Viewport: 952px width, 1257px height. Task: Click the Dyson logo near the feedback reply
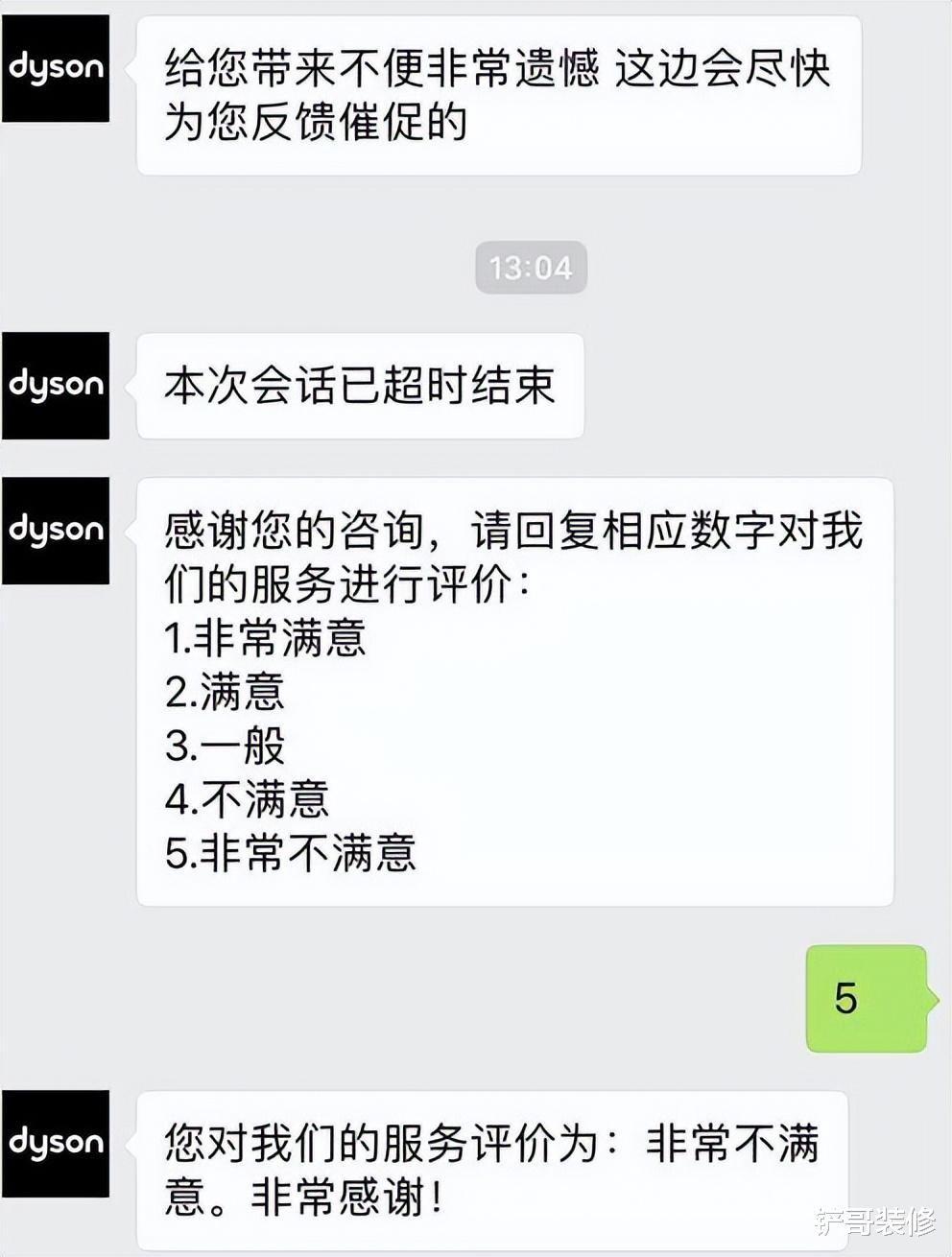tap(55, 1144)
